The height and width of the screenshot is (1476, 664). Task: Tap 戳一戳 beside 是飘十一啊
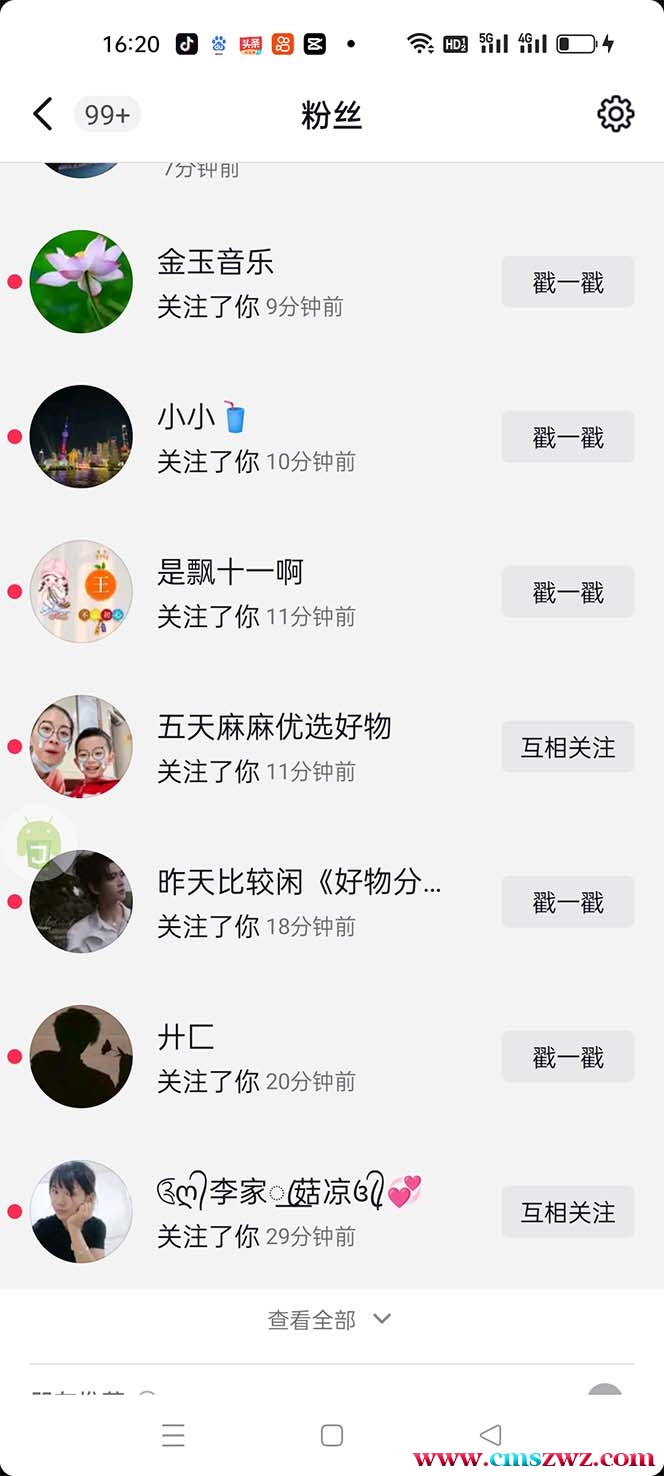click(567, 592)
